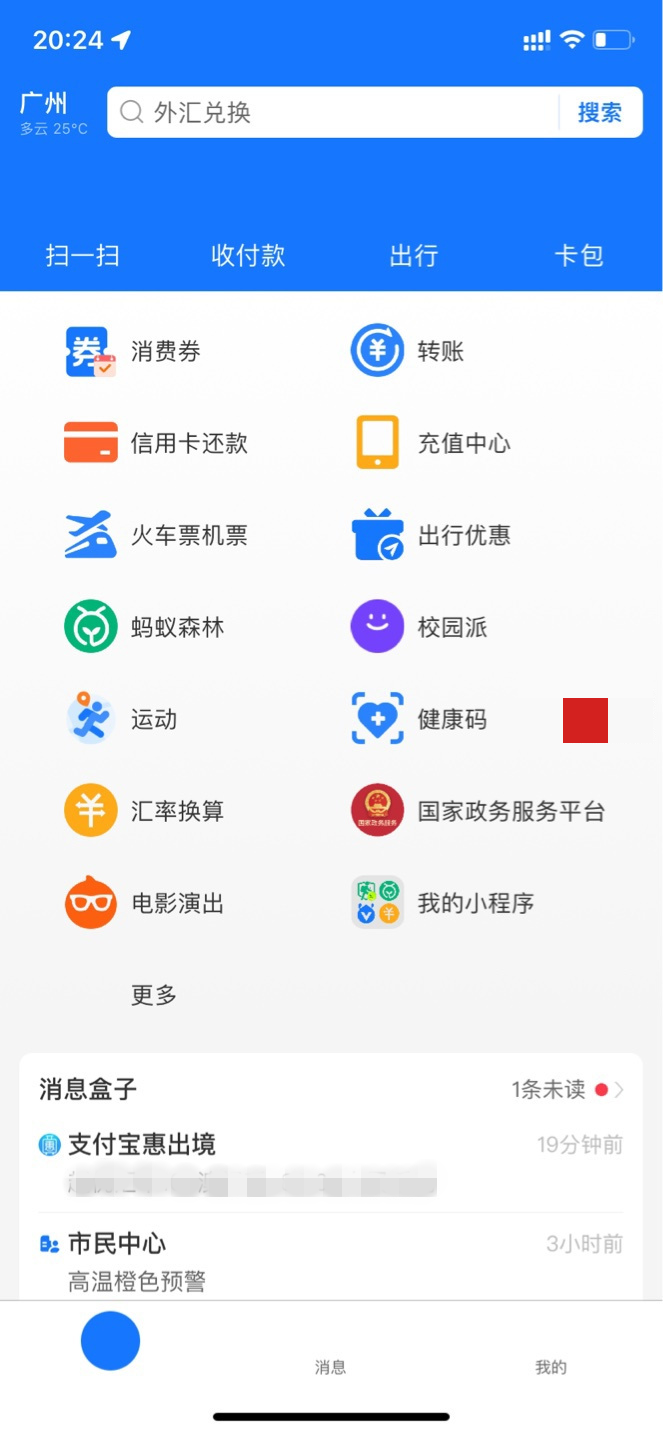Open 国家政务服务平台
Screen dimensions: 663x1434
tap(478, 811)
